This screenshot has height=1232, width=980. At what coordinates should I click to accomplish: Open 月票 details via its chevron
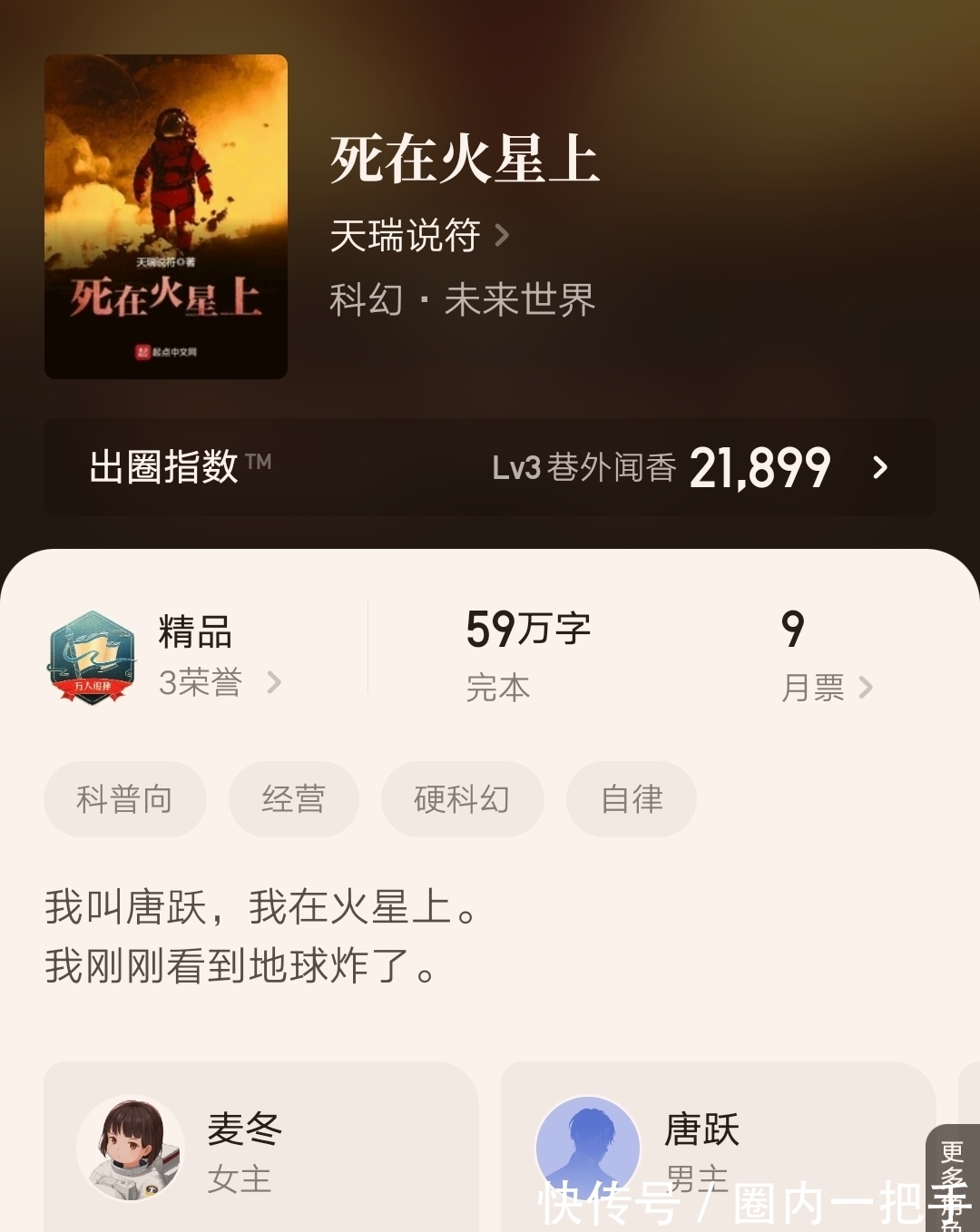(x=869, y=688)
